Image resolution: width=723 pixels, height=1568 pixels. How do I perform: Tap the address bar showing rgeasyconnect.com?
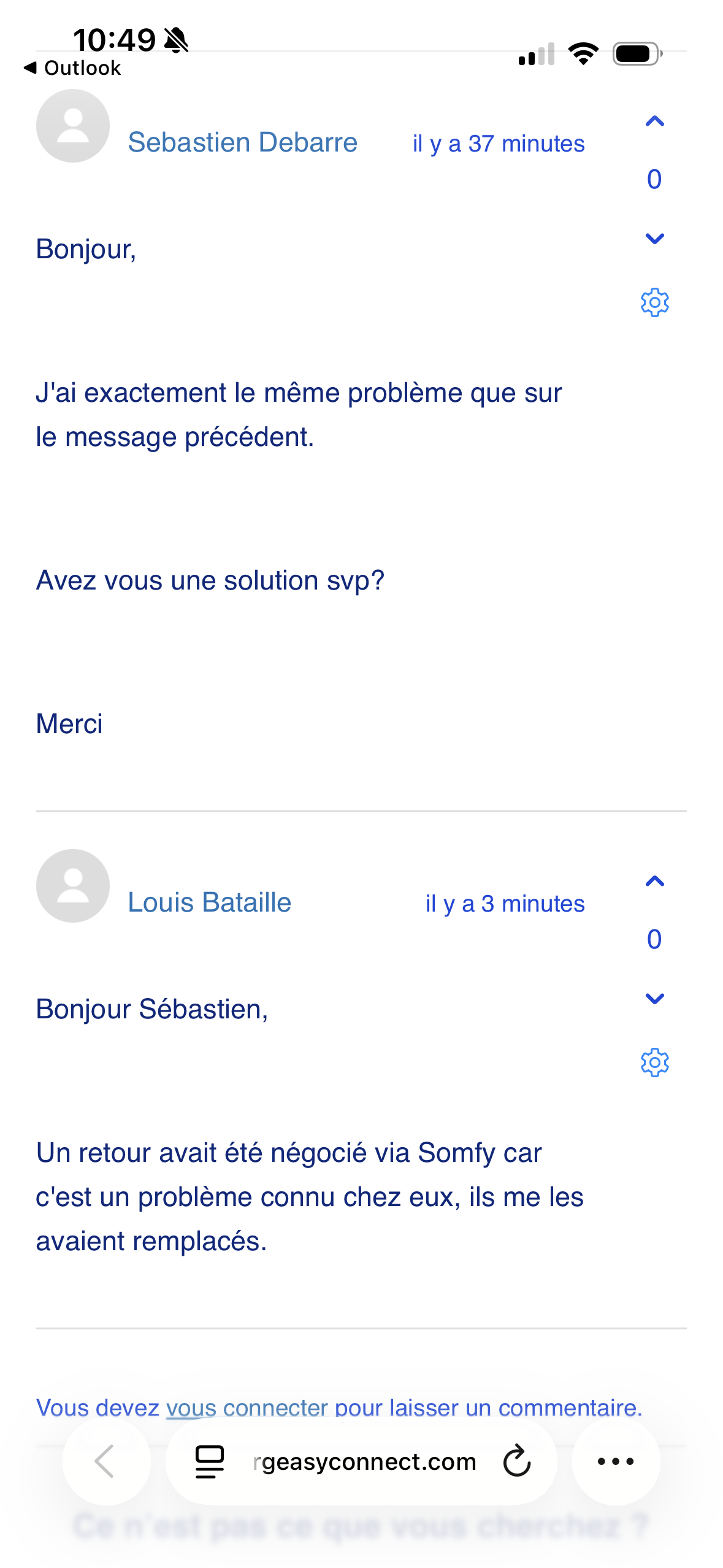(x=365, y=1462)
